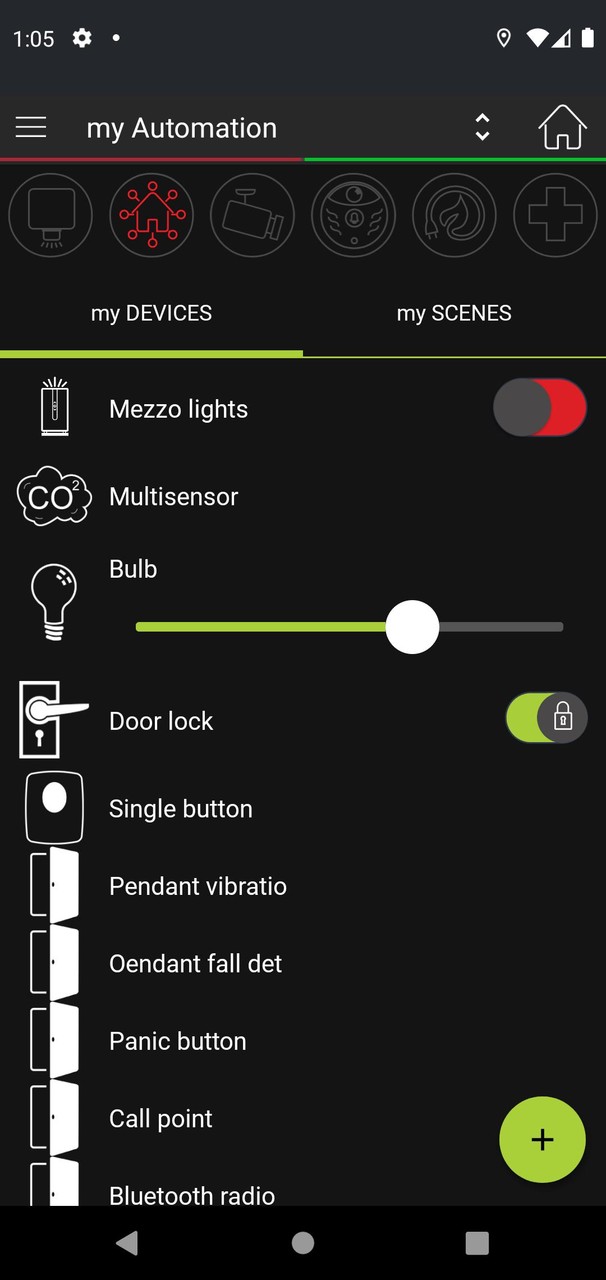Toggle the Door lock switch
This screenshot has height=1280, width=606.
tap(546, 718)
